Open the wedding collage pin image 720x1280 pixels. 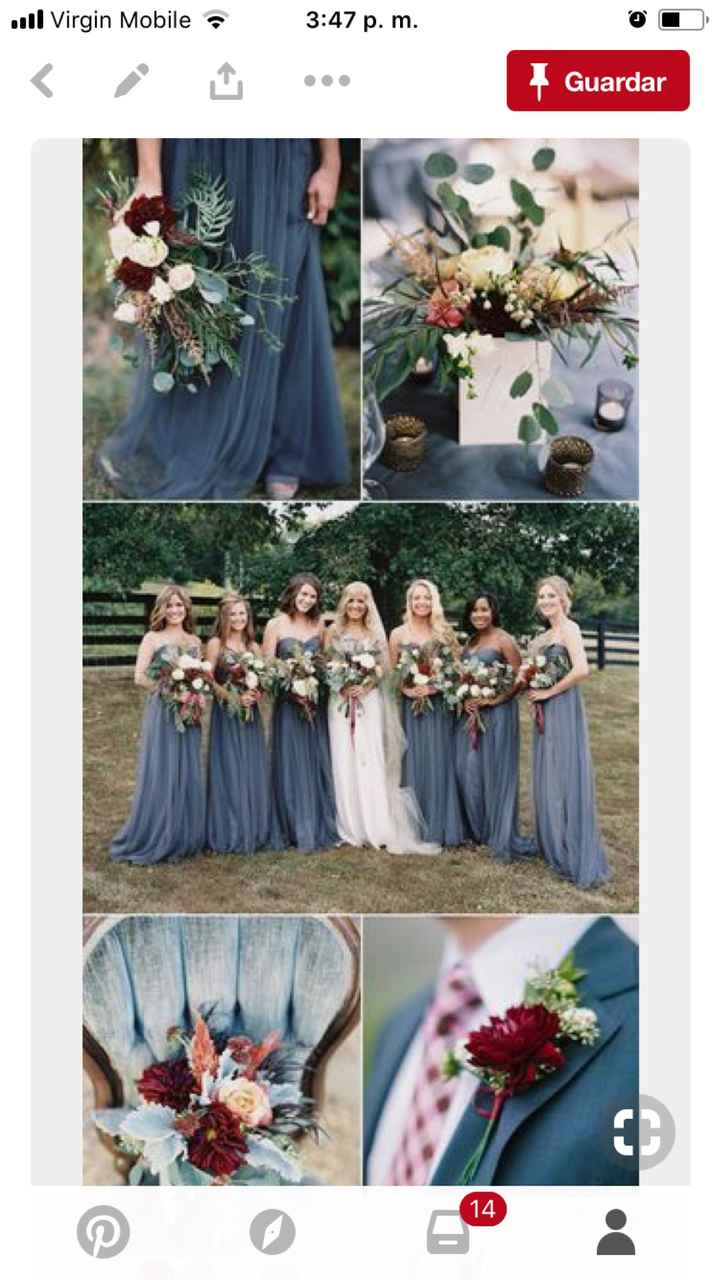[360, 662]
